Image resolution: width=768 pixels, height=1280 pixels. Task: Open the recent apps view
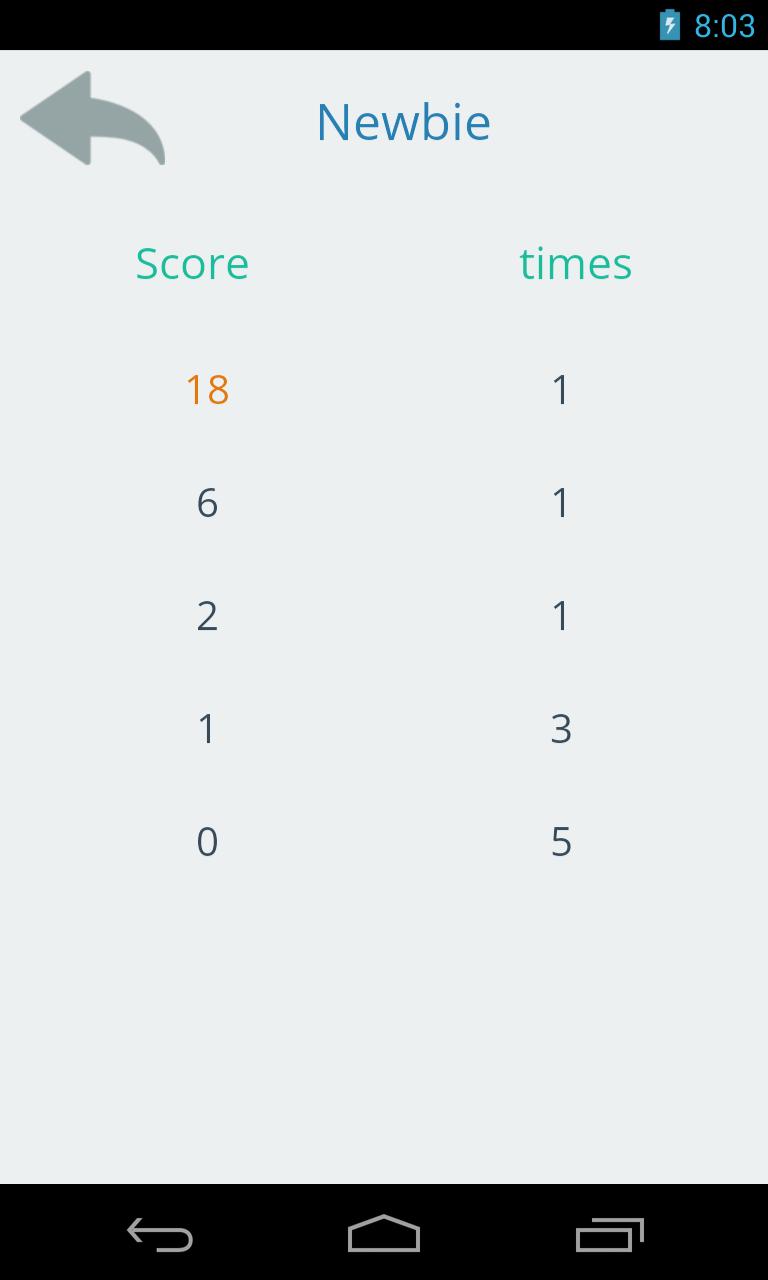pos(609,1235)
